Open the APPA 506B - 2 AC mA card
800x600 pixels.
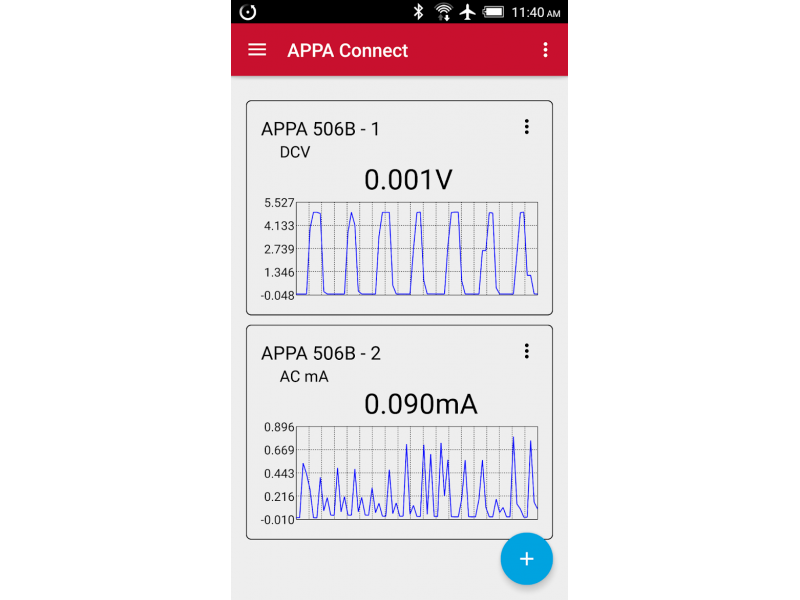point(399,404)
